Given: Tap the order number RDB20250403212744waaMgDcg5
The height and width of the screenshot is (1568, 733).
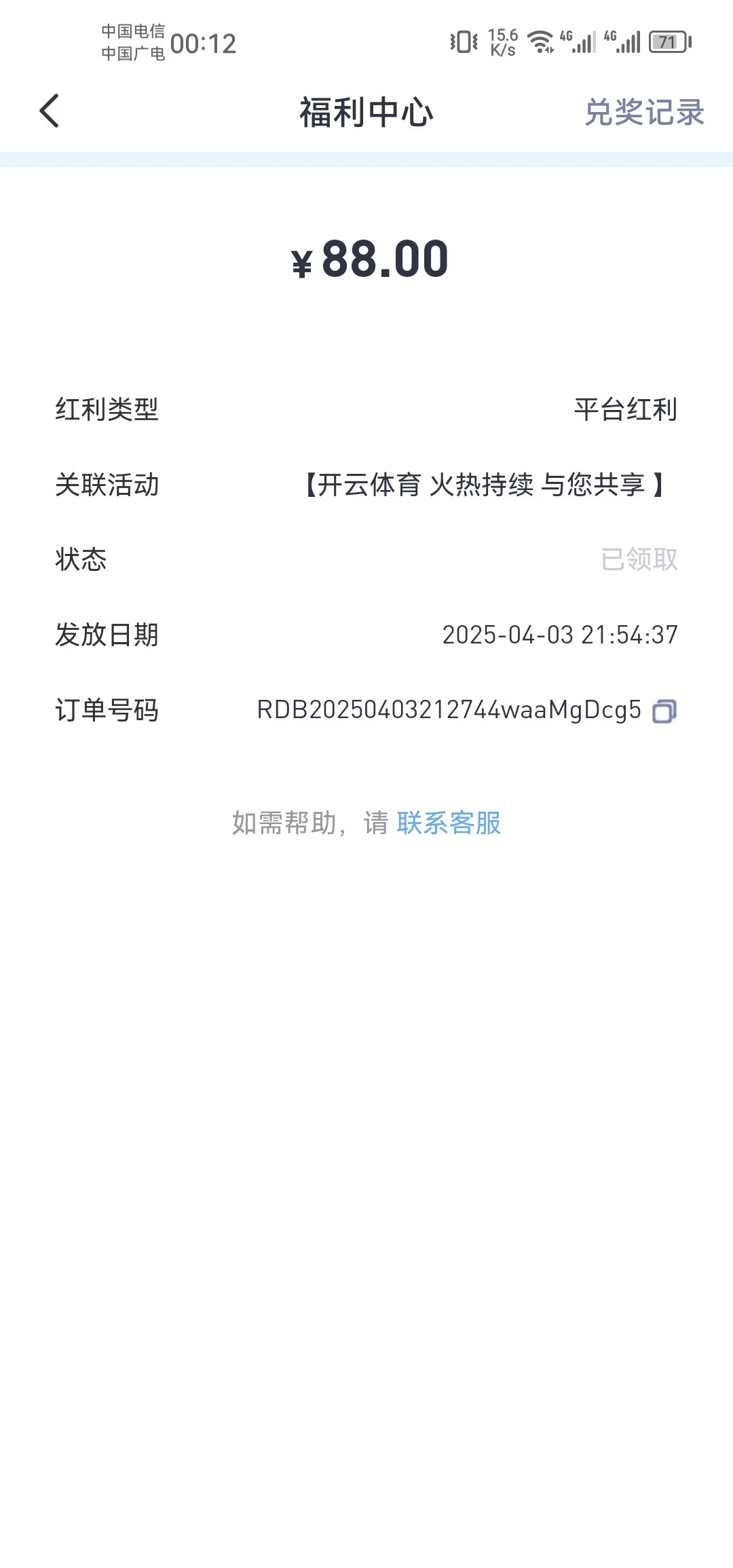Looking at the screenshot, I should click(x=448, y=710).
